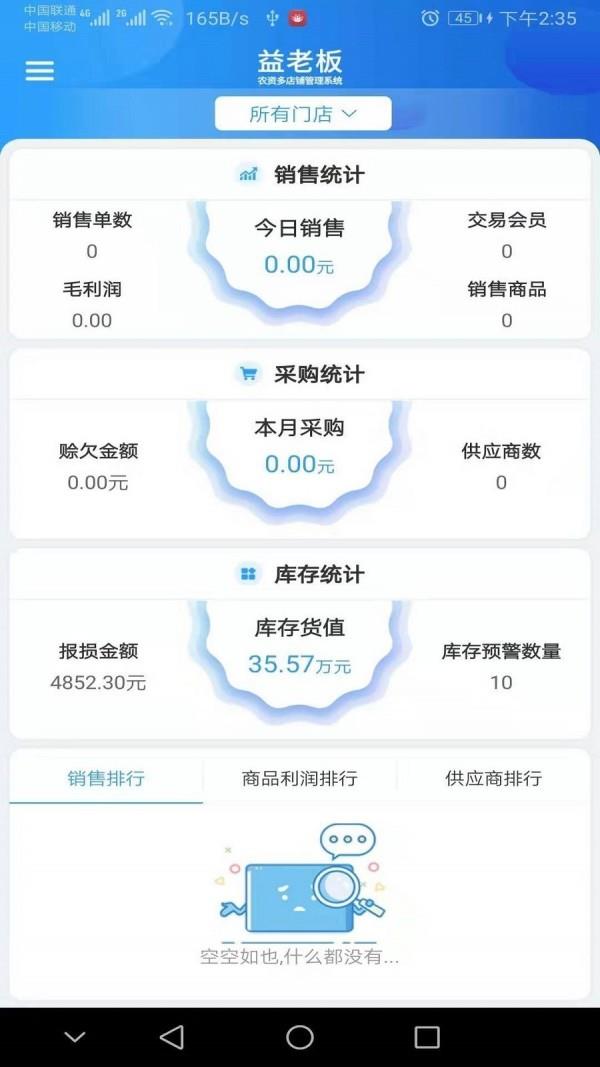Switch to the 供应商排行 tab
This screenshot has width=600, height=1067.
click(493, 778)
